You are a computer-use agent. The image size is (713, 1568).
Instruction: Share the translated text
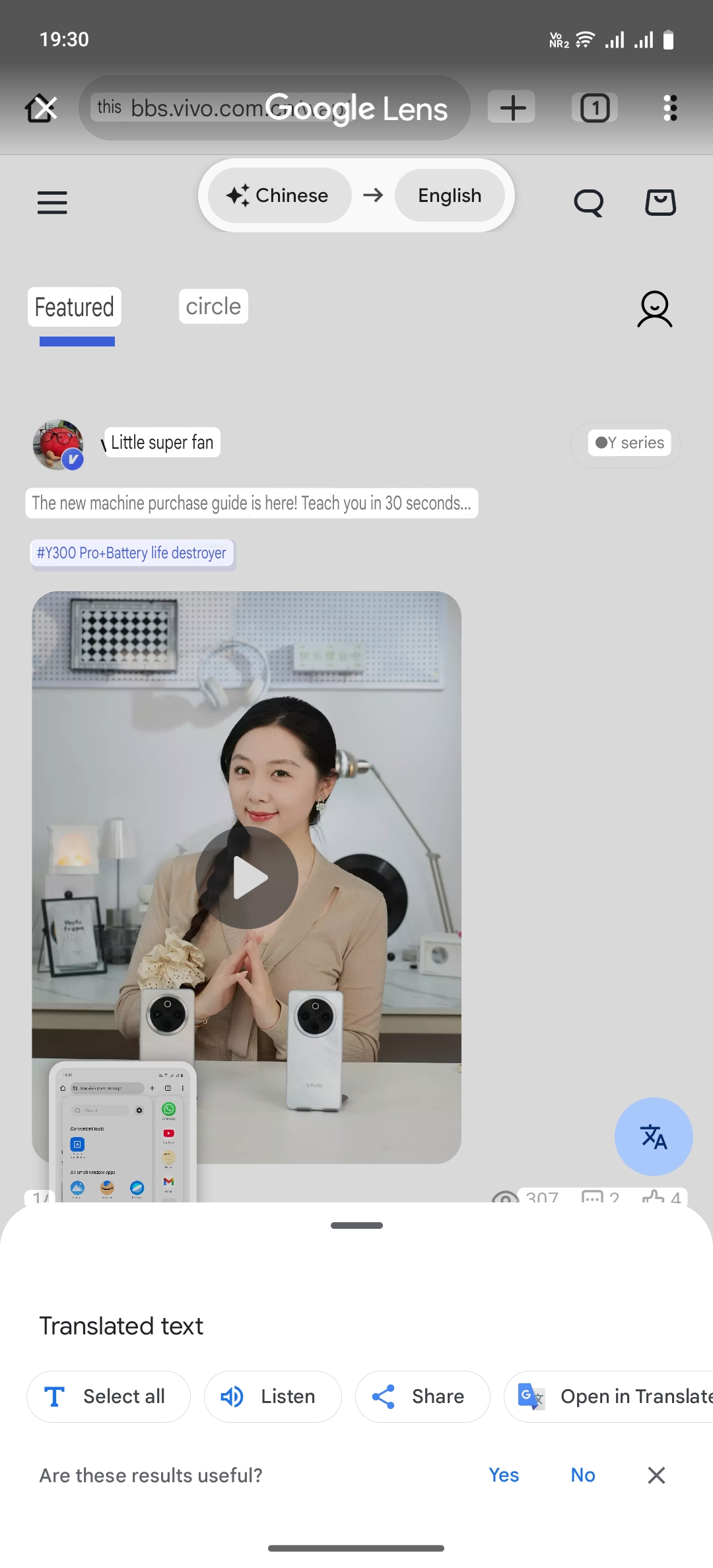click(x=423, y=1396)
